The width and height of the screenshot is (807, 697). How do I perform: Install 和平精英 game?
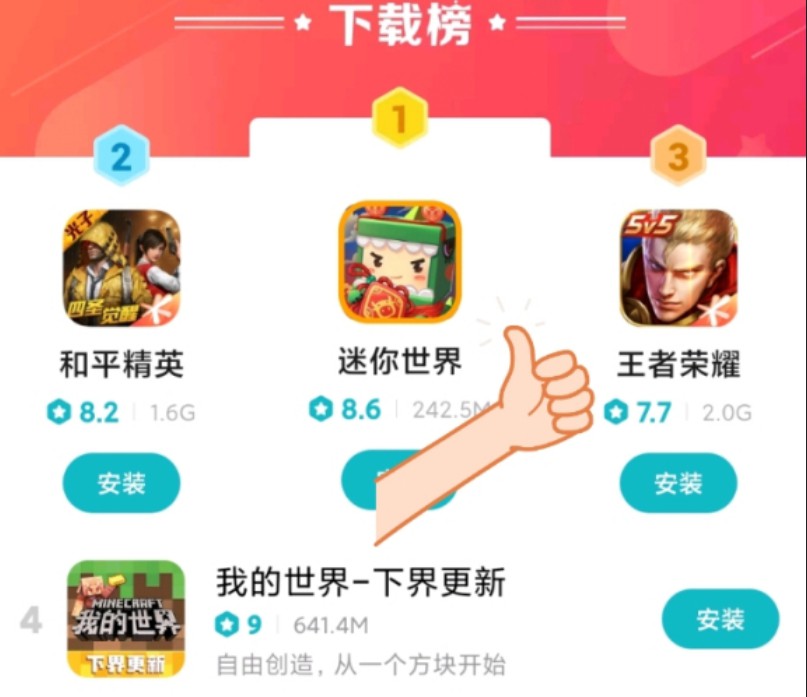click(x=121, y=483)
